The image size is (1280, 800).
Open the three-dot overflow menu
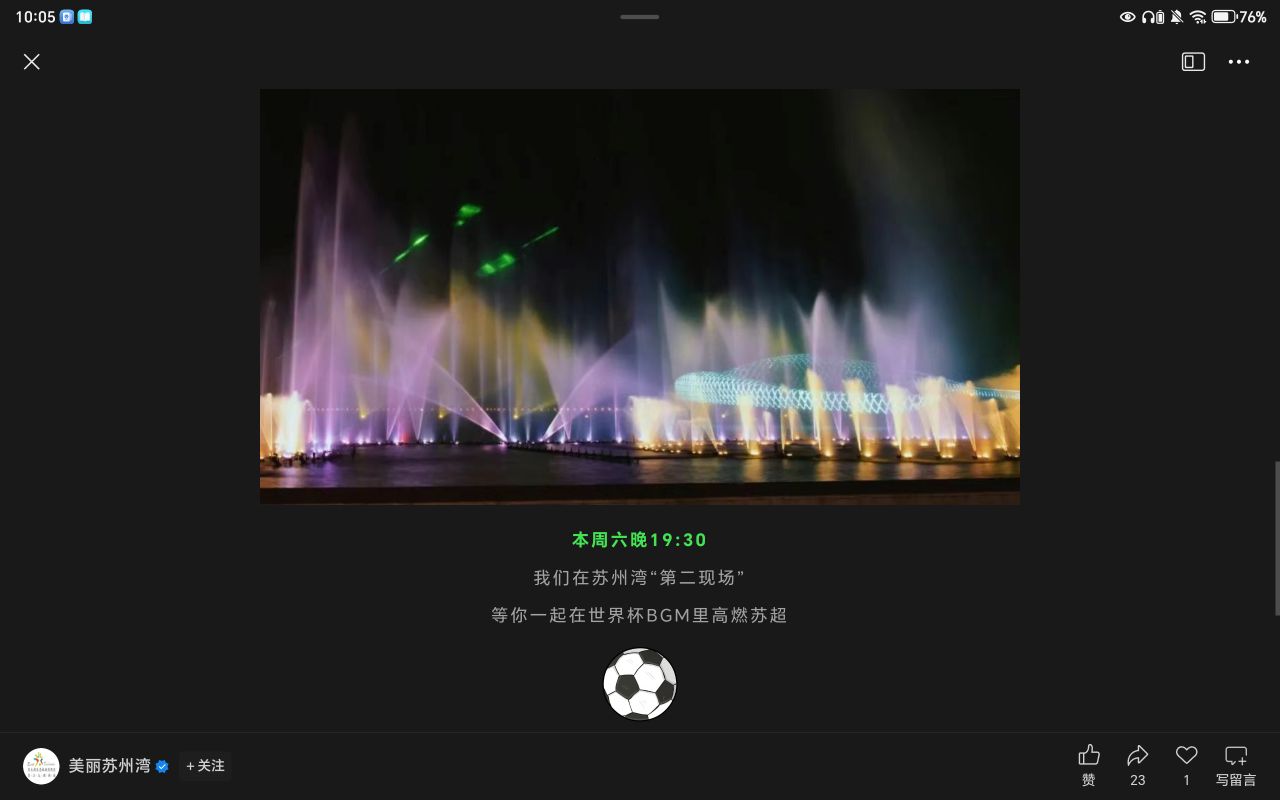tap(1239, 62)
